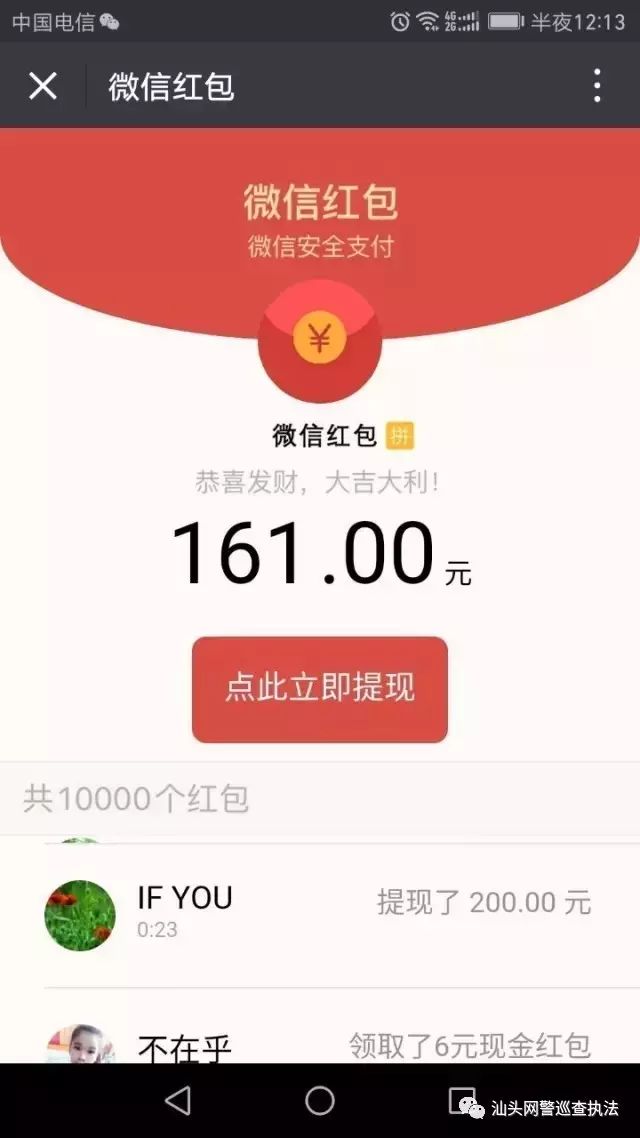Close the 微信红包 page
This screenshot has width=640, height=1138.
(x=43, y=86)
